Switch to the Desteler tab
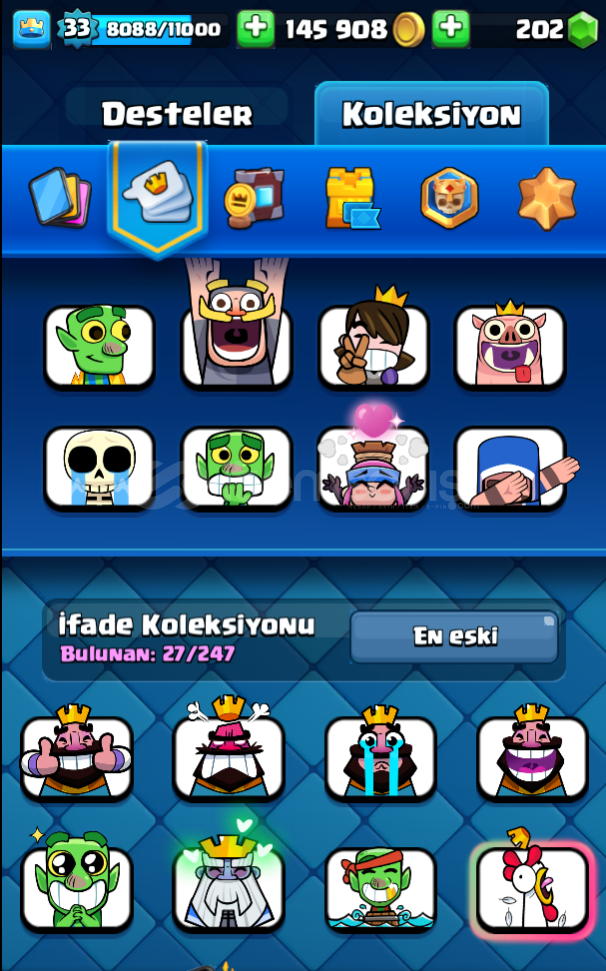 point(177,115)
